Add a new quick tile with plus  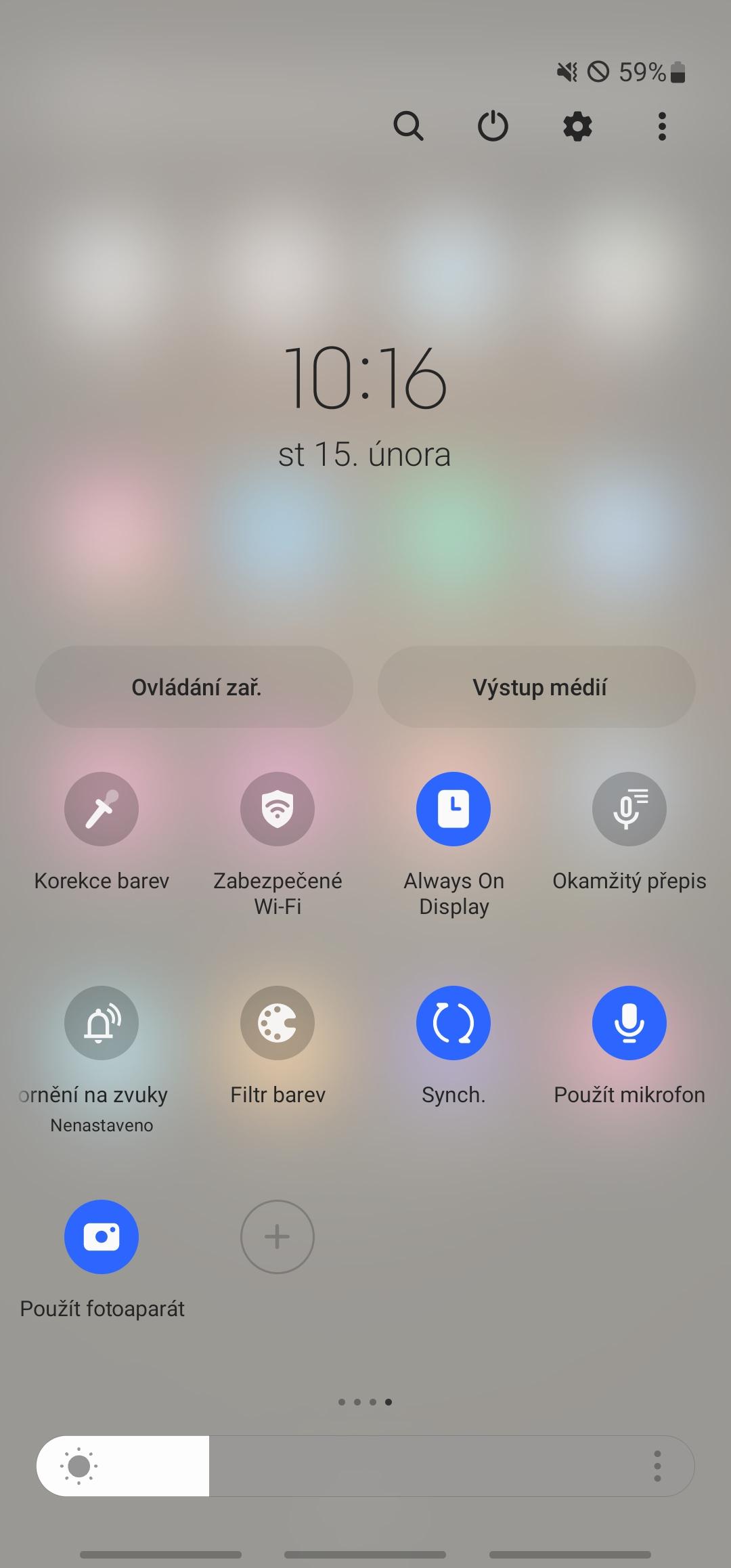click(x=278, y=1237)
